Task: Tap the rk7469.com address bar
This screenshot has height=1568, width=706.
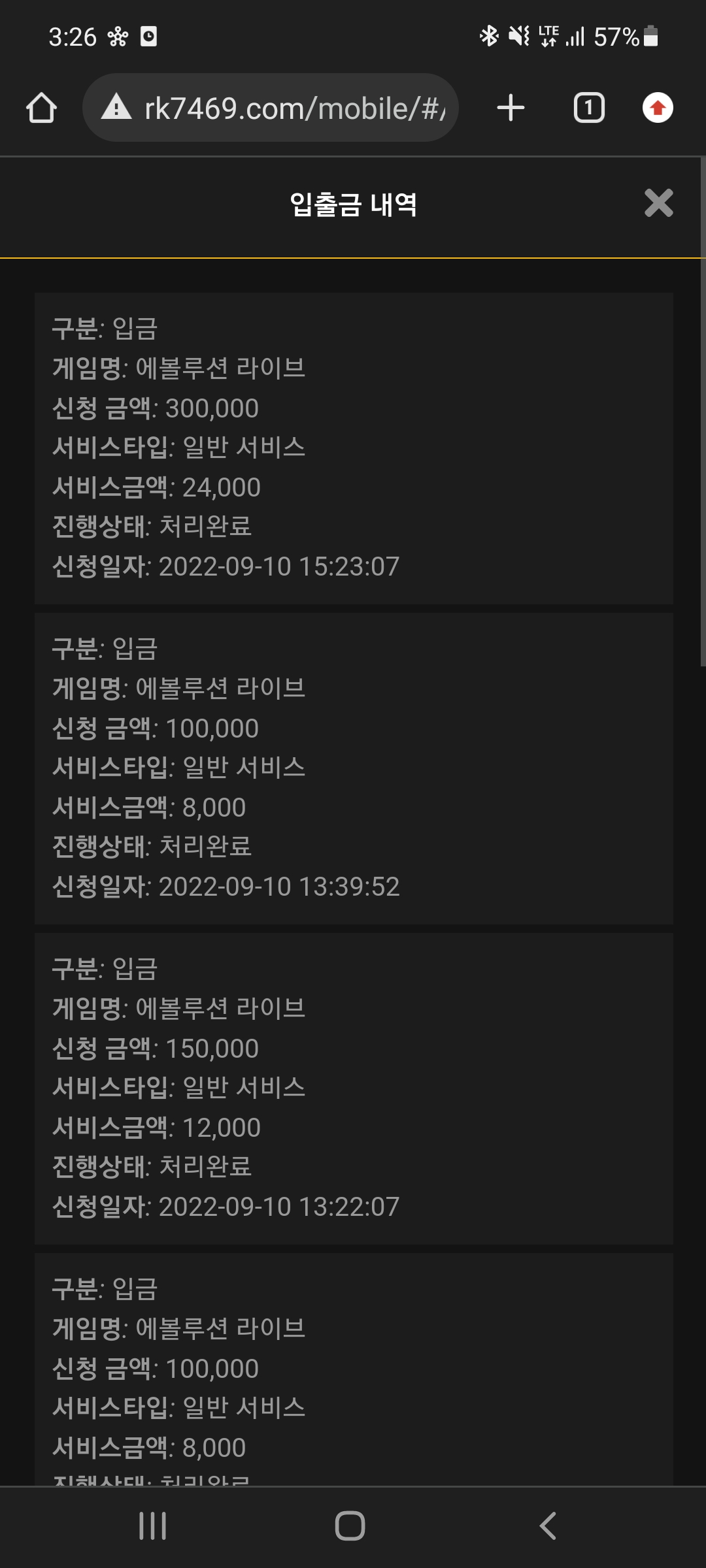Action: [x=270, y=108]
